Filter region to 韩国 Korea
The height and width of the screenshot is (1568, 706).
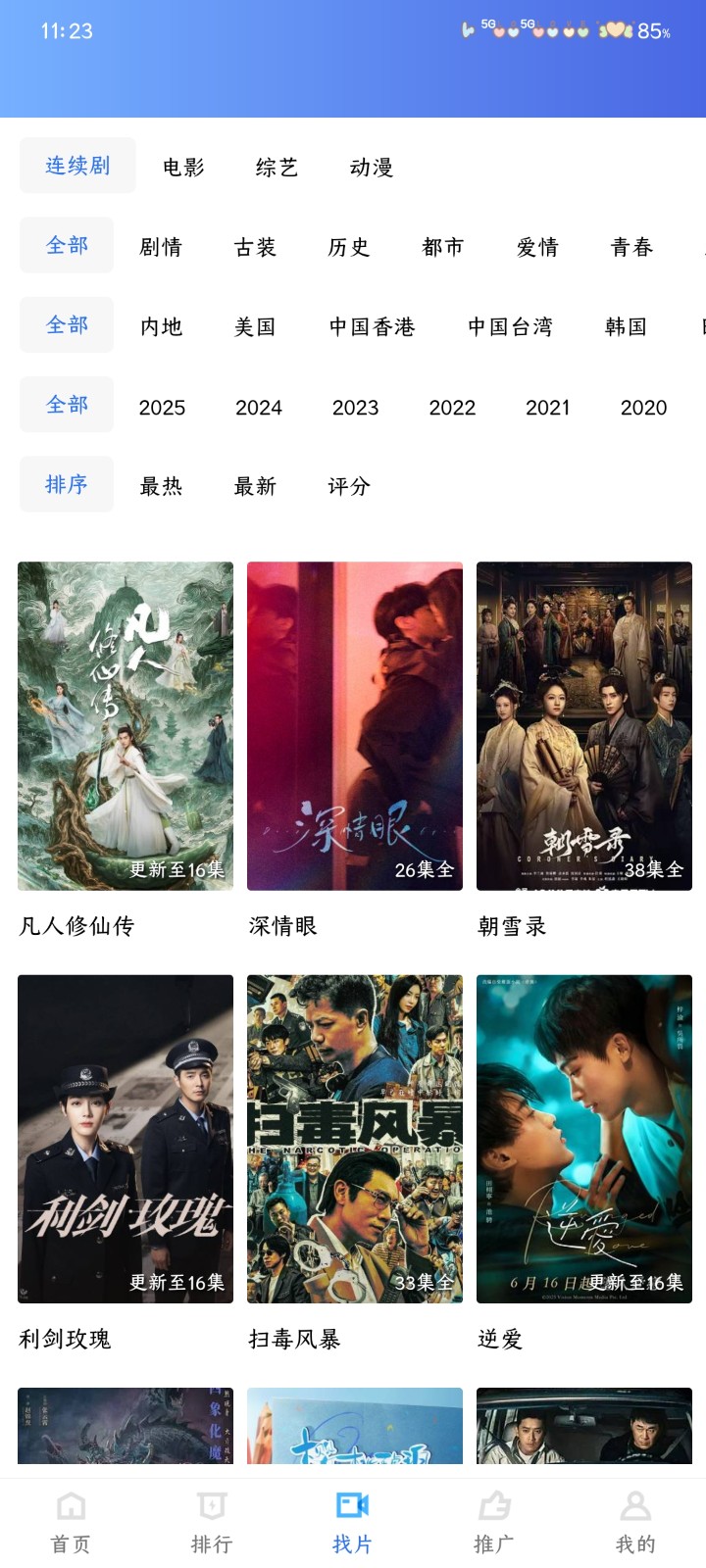pyautogui.click(x=625, y=325)
